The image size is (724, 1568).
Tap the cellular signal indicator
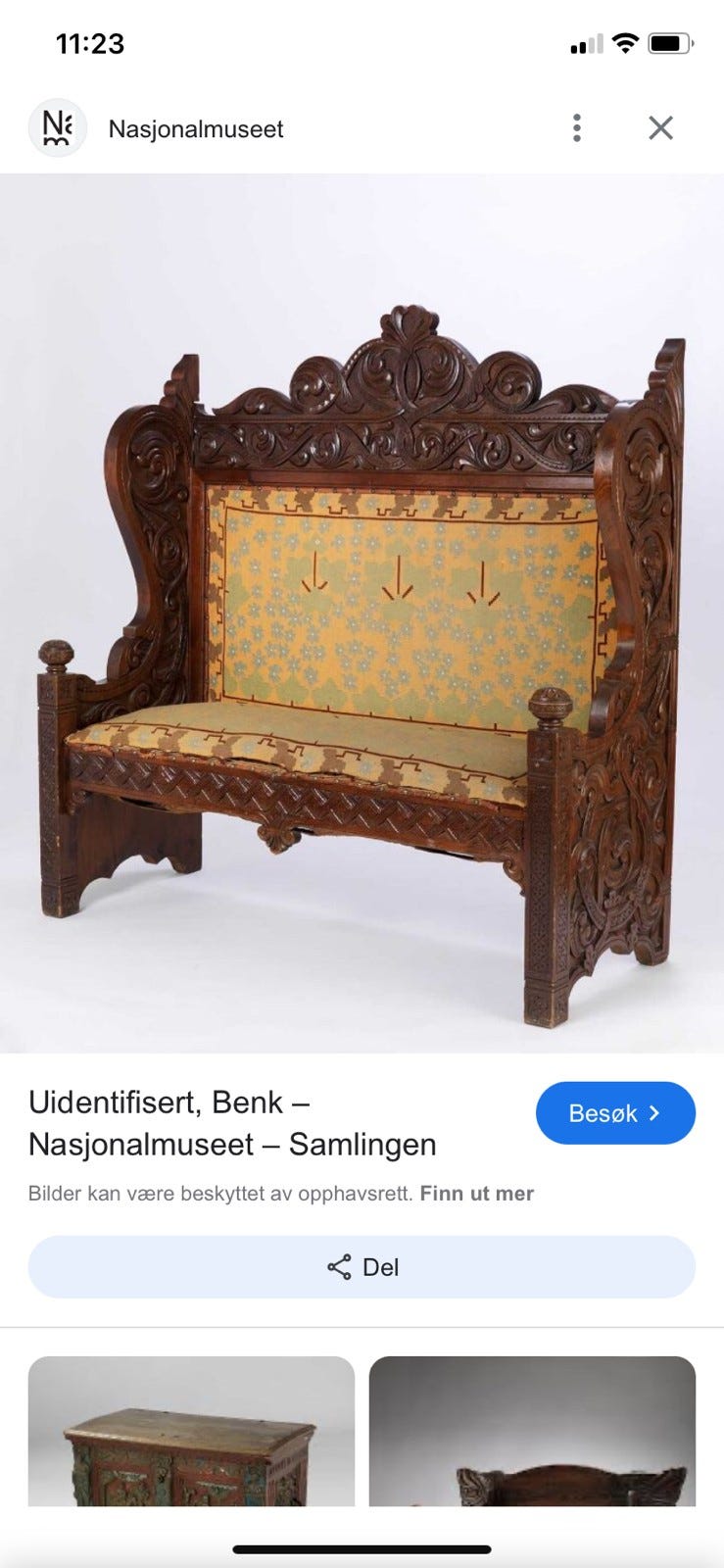[x=585, y=42]
